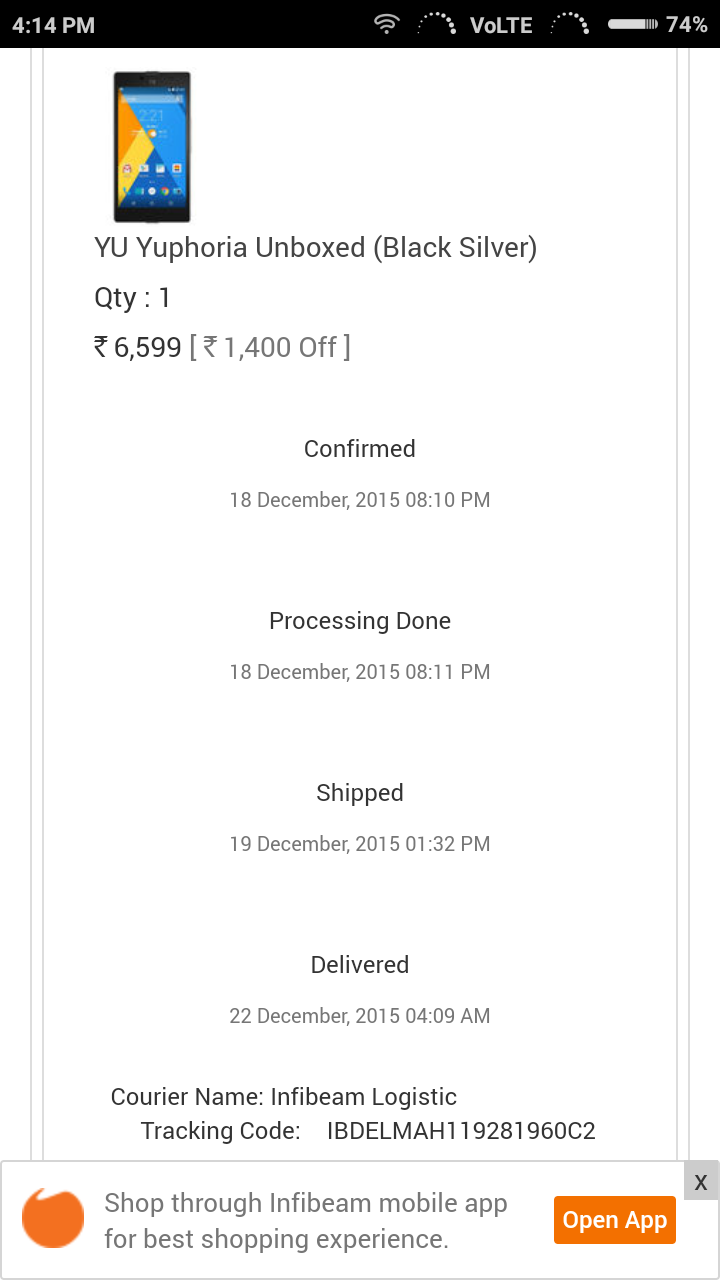The height and width of the screenshot is (1280, 720).
Task: Open the YU Yuphoria product image
Action: coord(152,147)
